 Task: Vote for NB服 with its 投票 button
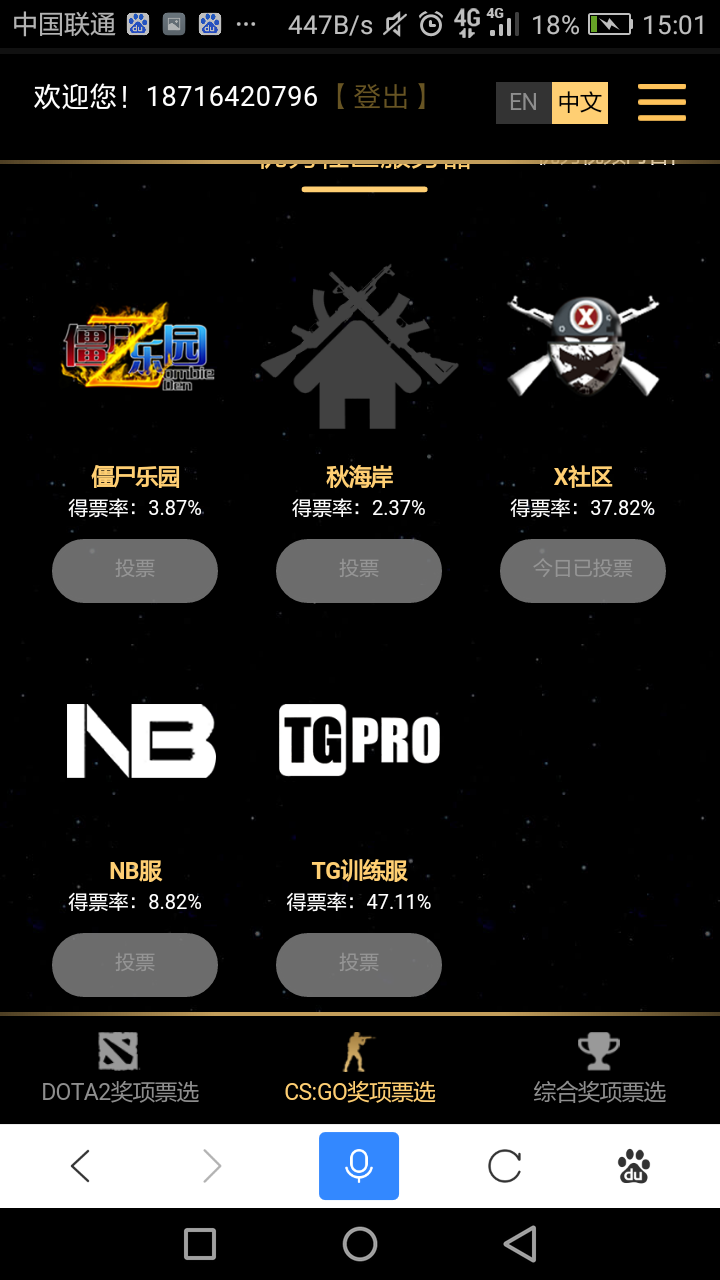pos(135,964)
